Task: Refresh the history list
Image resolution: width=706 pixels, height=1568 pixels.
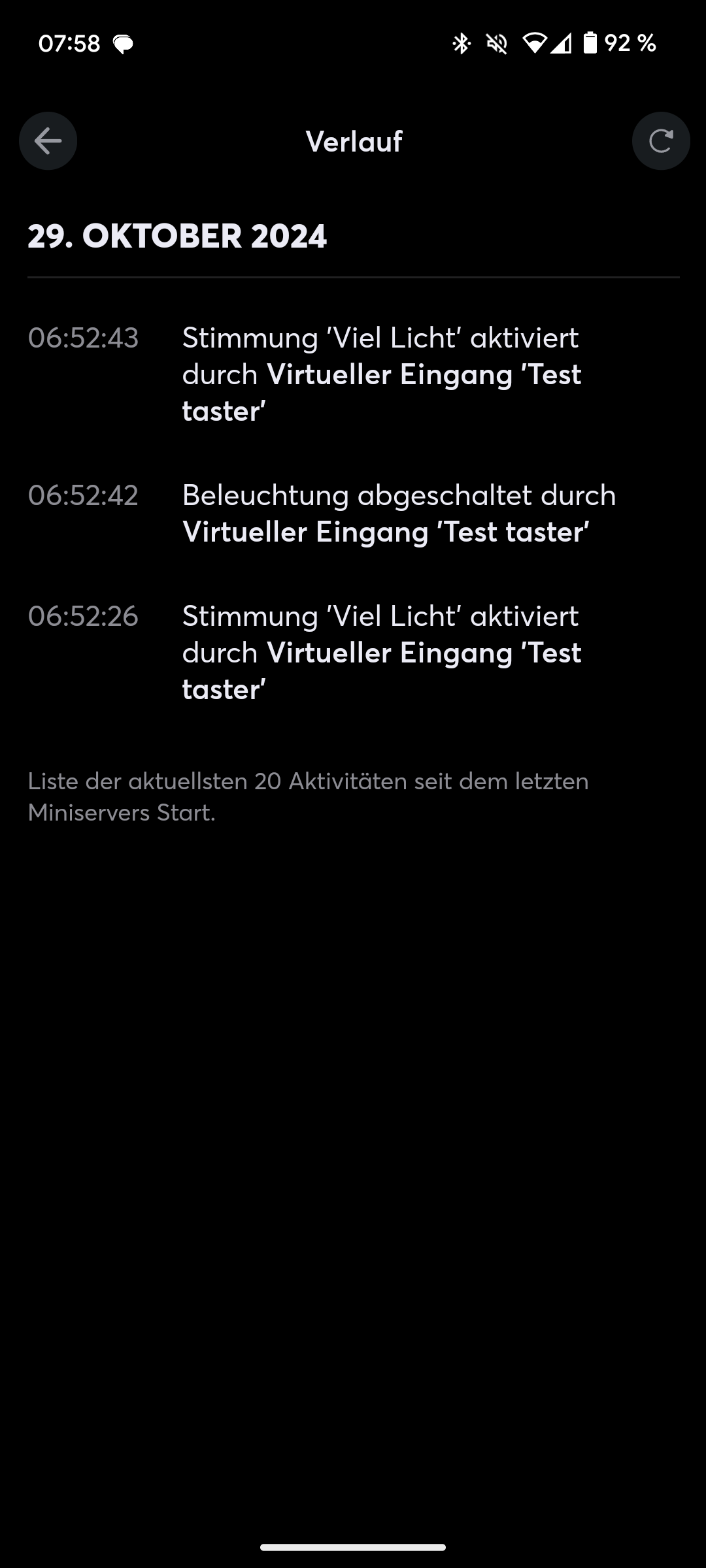Action: [x=661, y=141]
